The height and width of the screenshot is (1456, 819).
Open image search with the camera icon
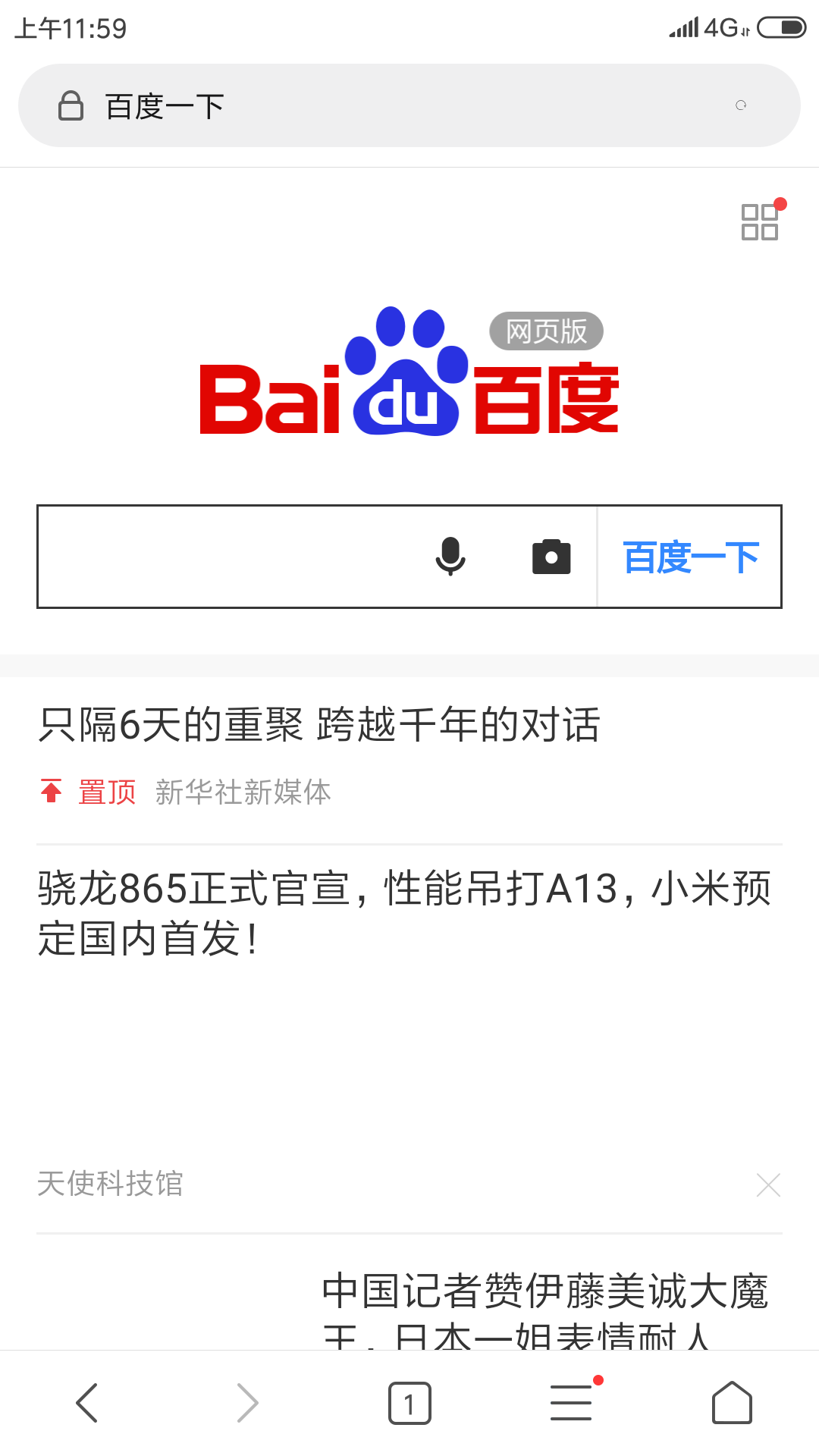click(x=551, y=557)
